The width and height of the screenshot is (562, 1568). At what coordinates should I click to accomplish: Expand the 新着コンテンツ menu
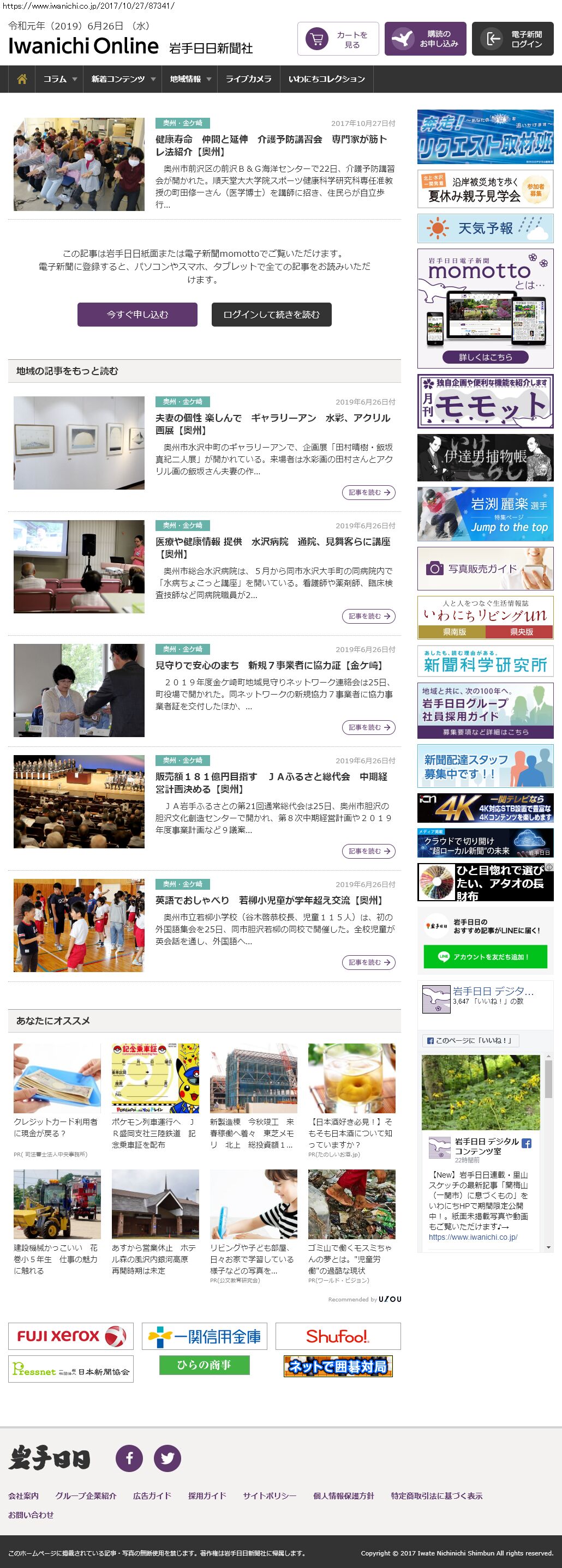pos(122,79)
